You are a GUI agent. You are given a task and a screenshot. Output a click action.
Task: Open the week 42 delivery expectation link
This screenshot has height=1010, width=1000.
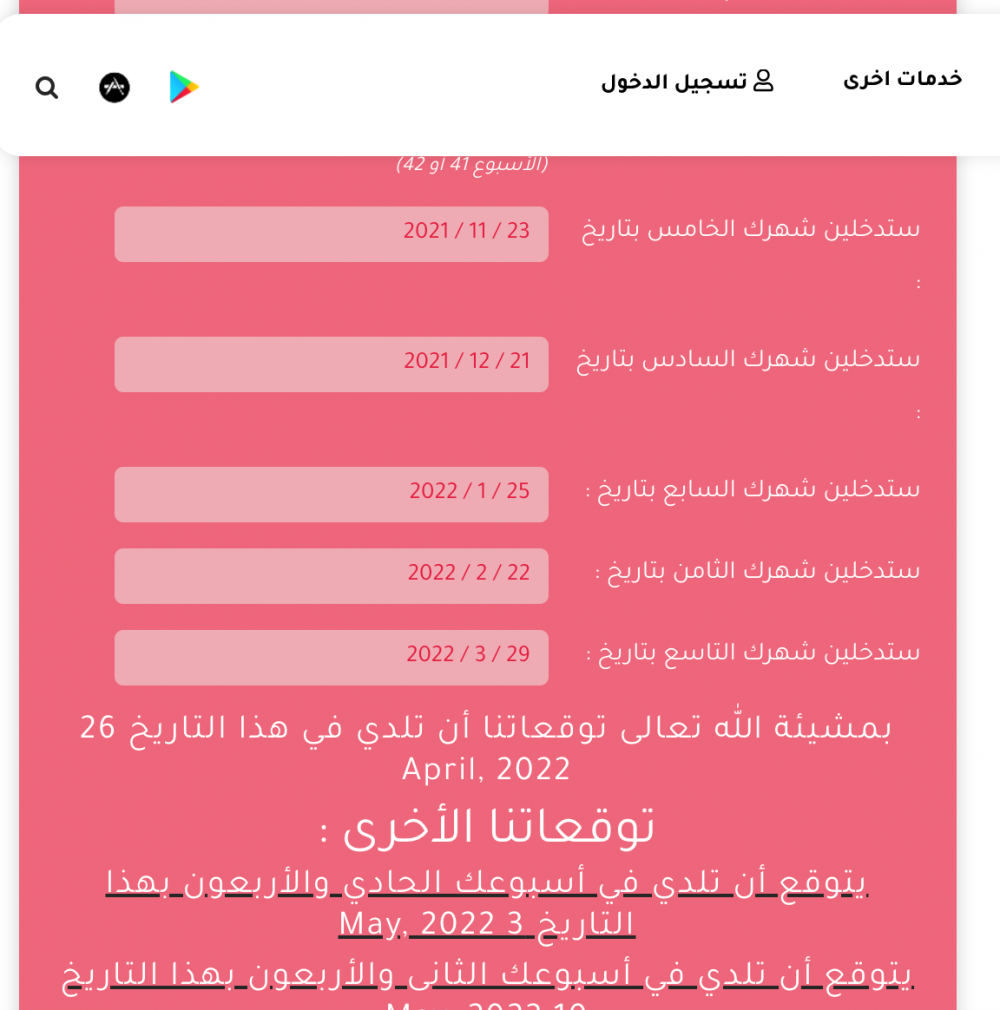pos(487,986)
